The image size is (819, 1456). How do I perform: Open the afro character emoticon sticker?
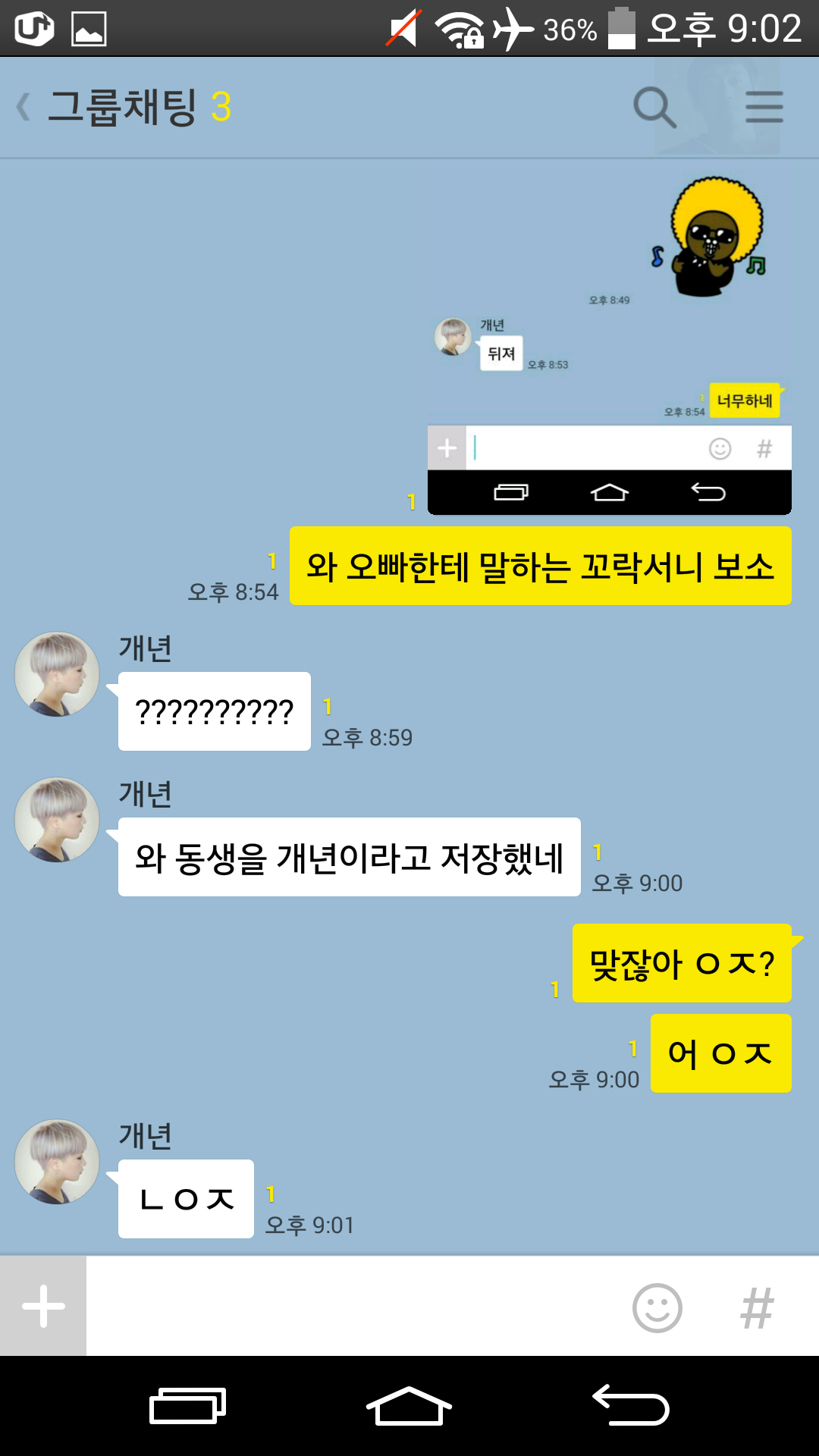[x=710, y=237]
